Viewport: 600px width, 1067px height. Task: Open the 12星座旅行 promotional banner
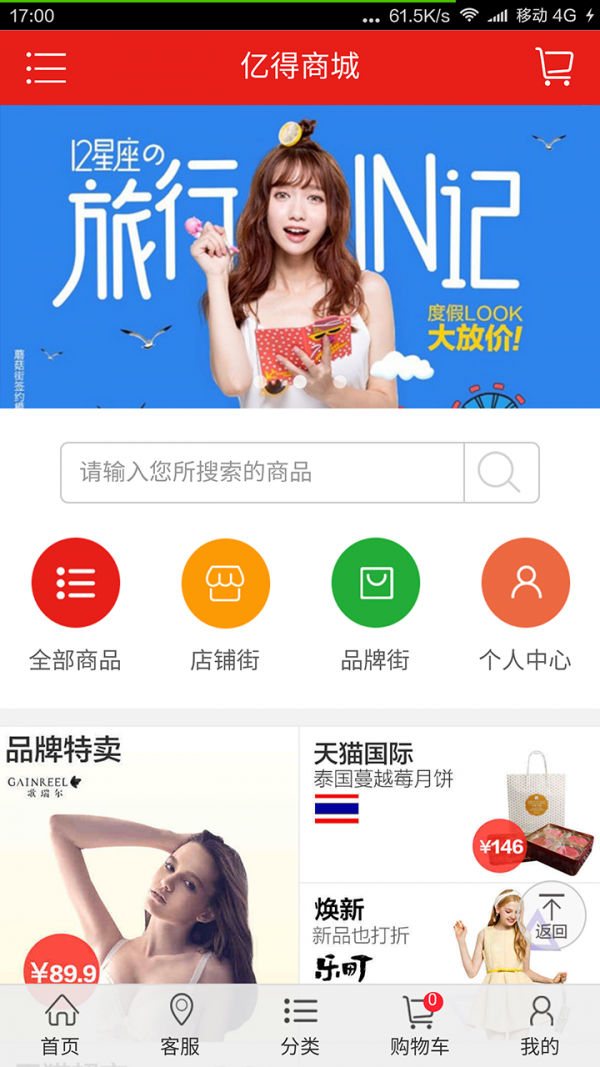click(x=300, y=256)
